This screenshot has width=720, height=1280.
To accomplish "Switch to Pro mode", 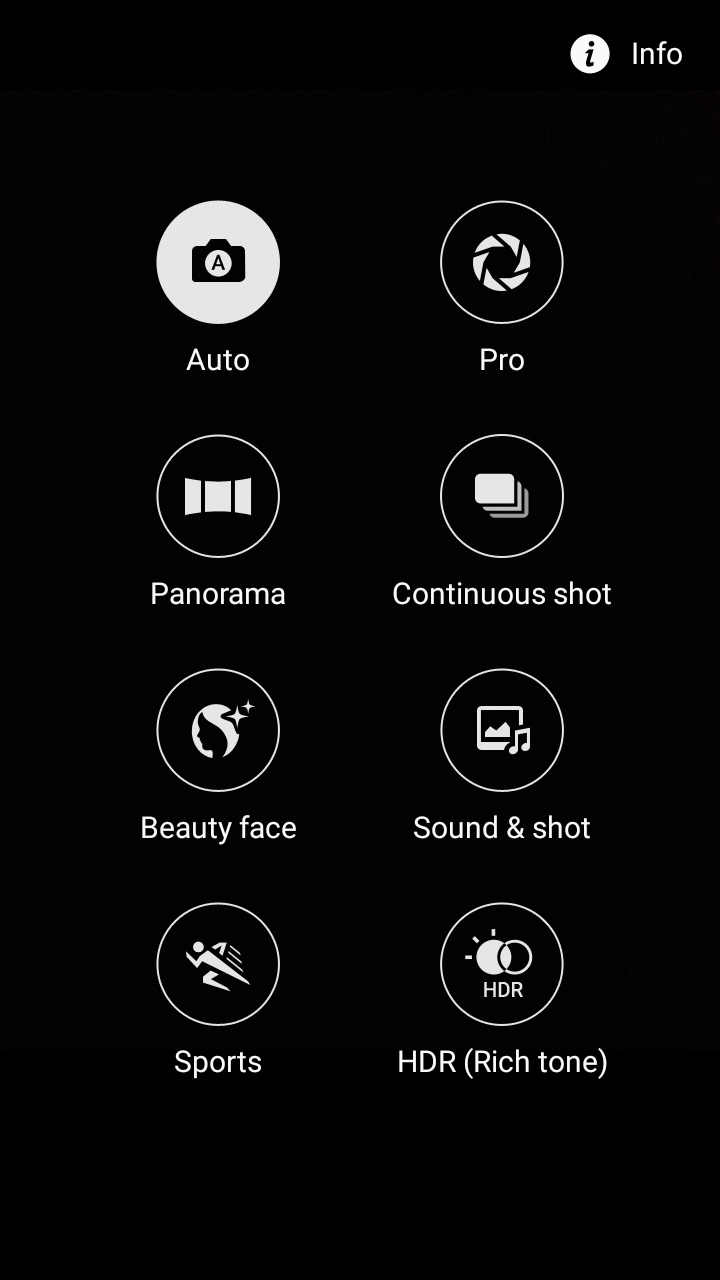I will pyautogui.click(x=502, y=263).
